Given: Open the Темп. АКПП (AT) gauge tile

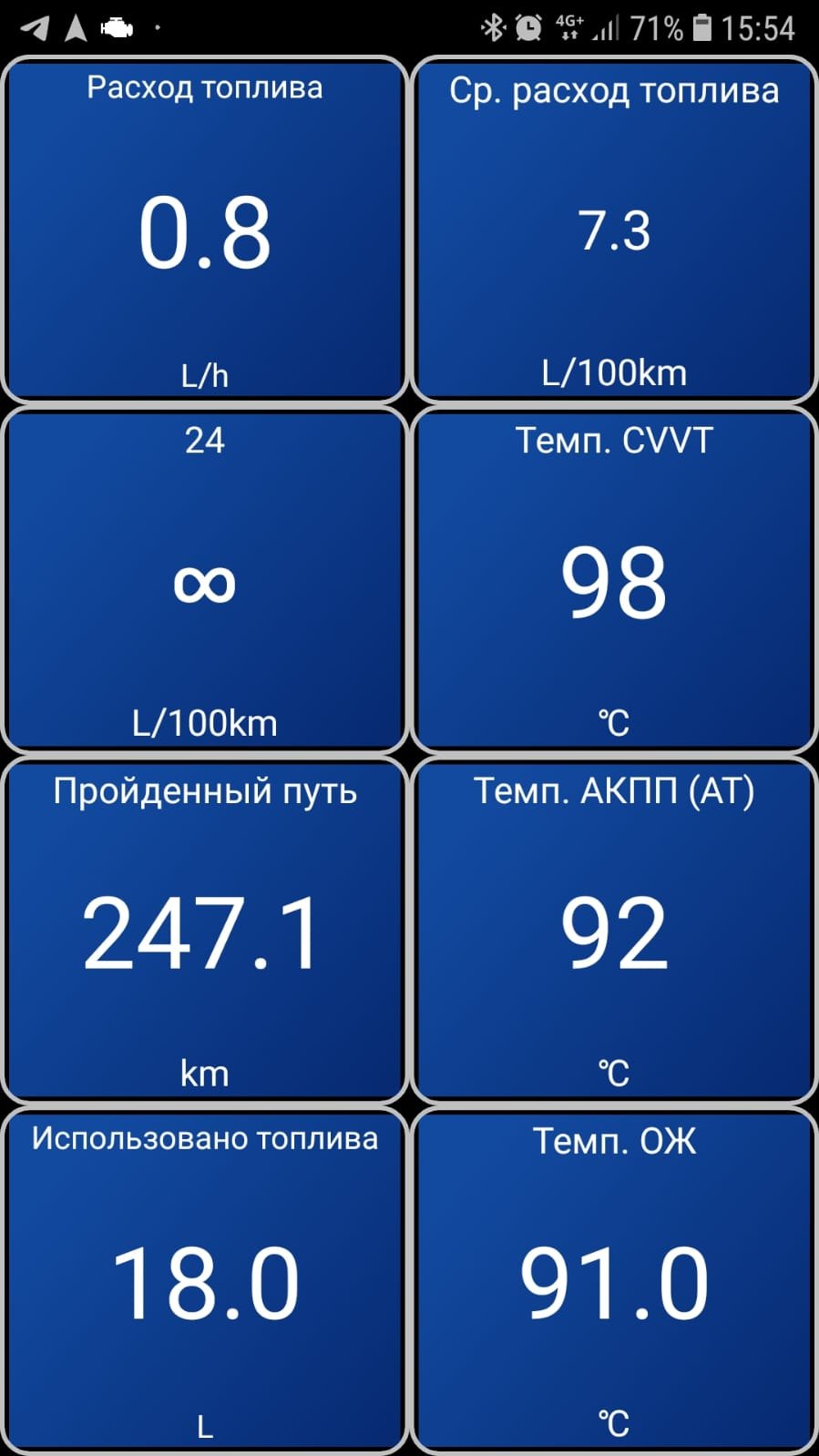Looking at the screenshot, I should point(614,931).
